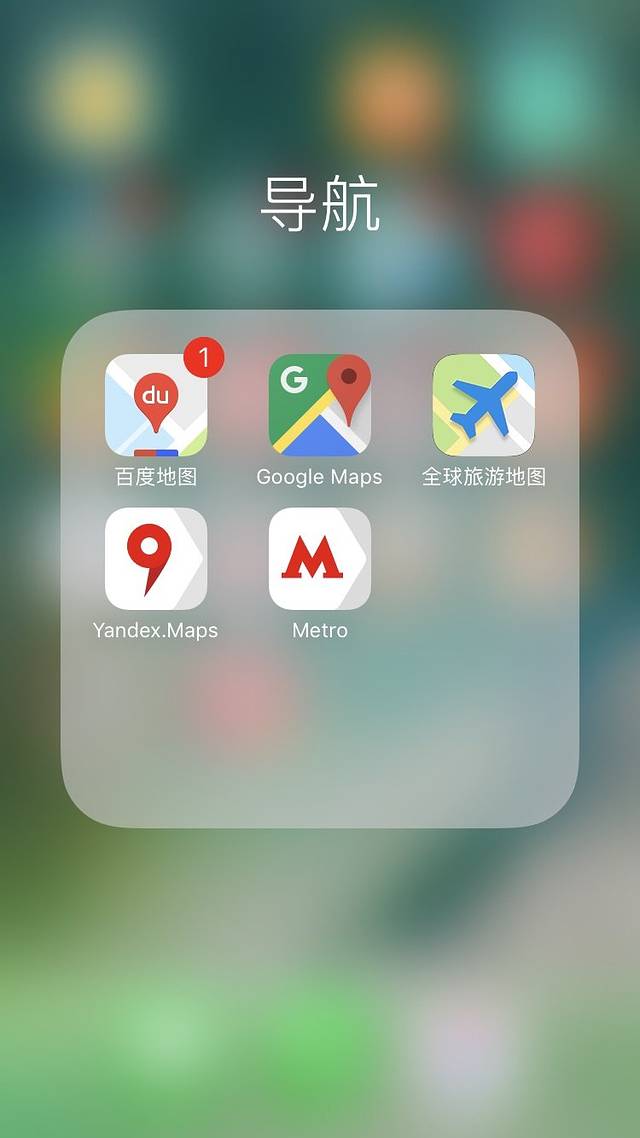The height and width of the screenshot is (1138, 640).
Task: Open the Metro app
Action: point(320,558)
